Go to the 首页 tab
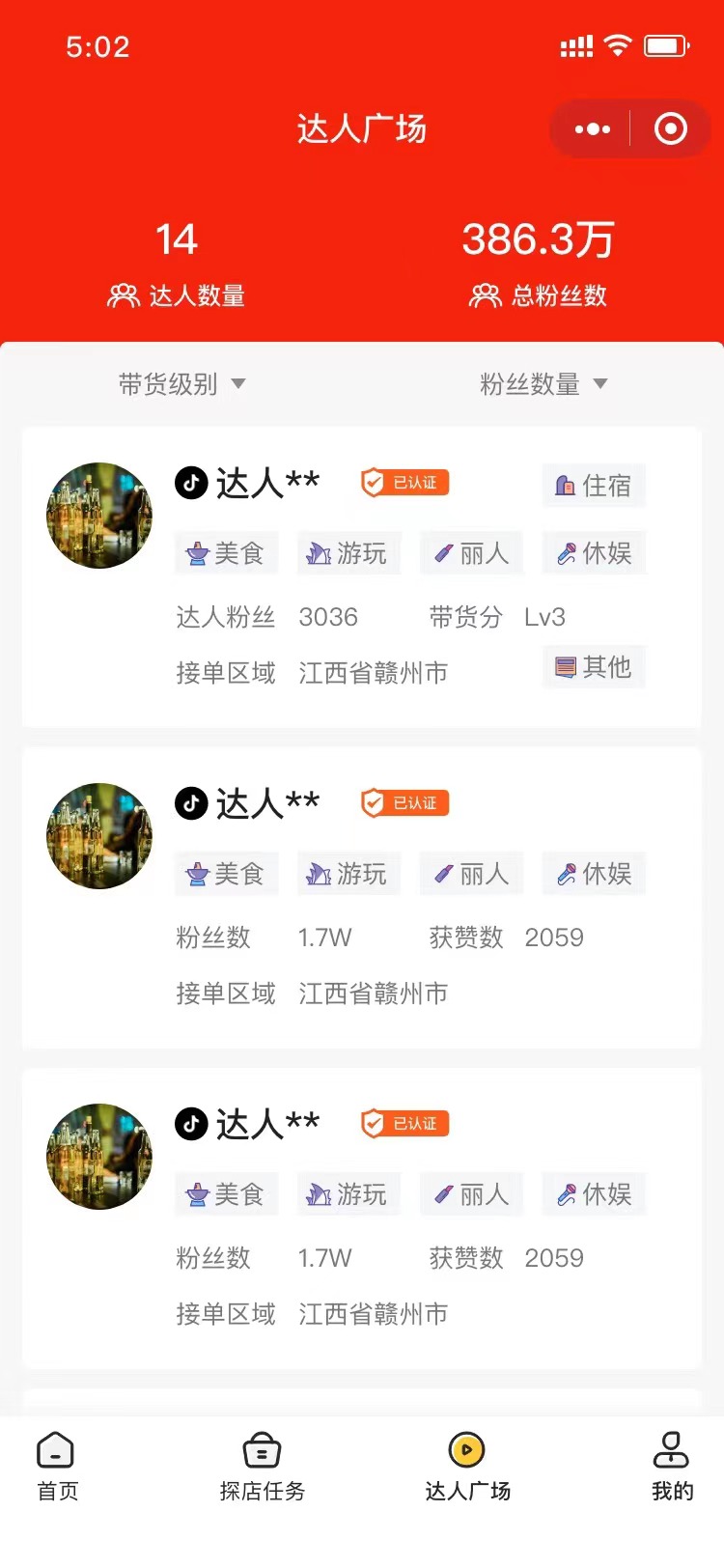The height and width of the screenshot is (1568, 724). [57, 1466]
